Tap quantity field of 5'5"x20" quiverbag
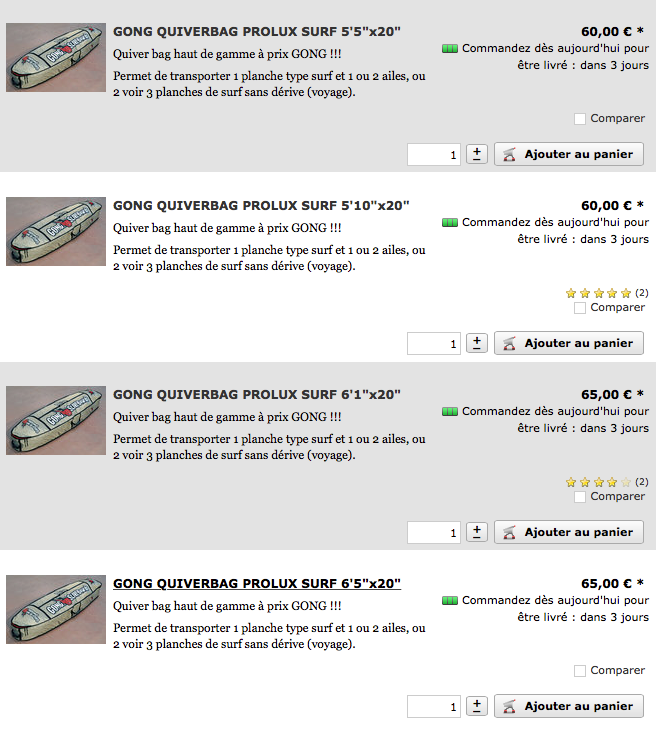 pyautogui.click(x=434, y=154)
